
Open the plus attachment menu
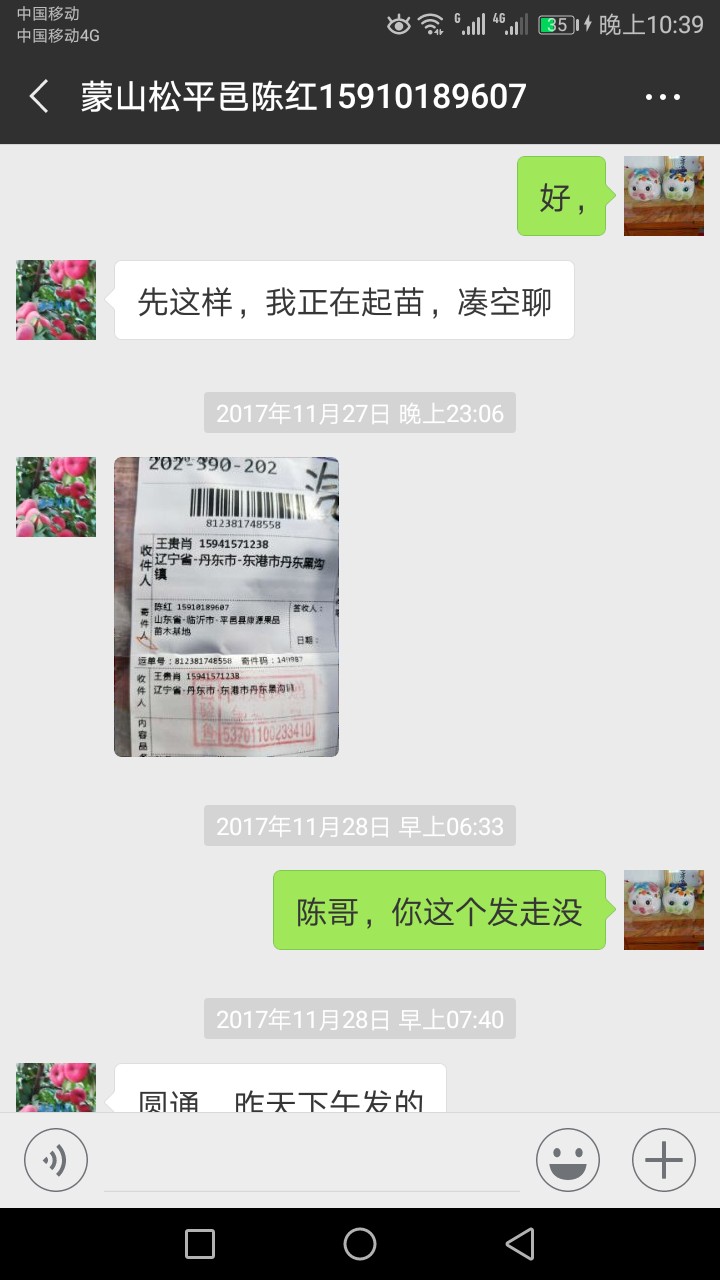tap(664, 1160)
